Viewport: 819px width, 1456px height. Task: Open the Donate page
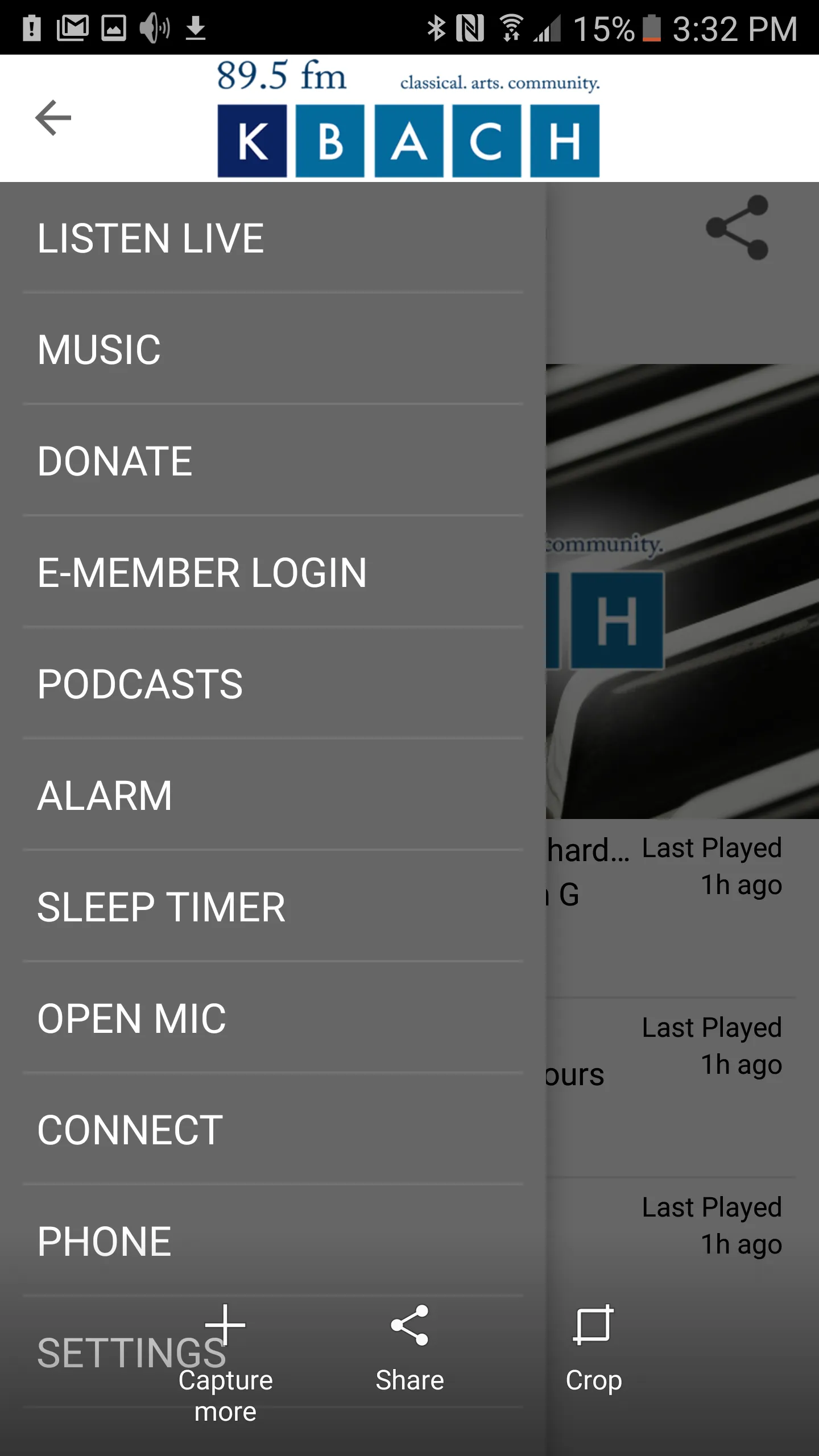(115, 461)
